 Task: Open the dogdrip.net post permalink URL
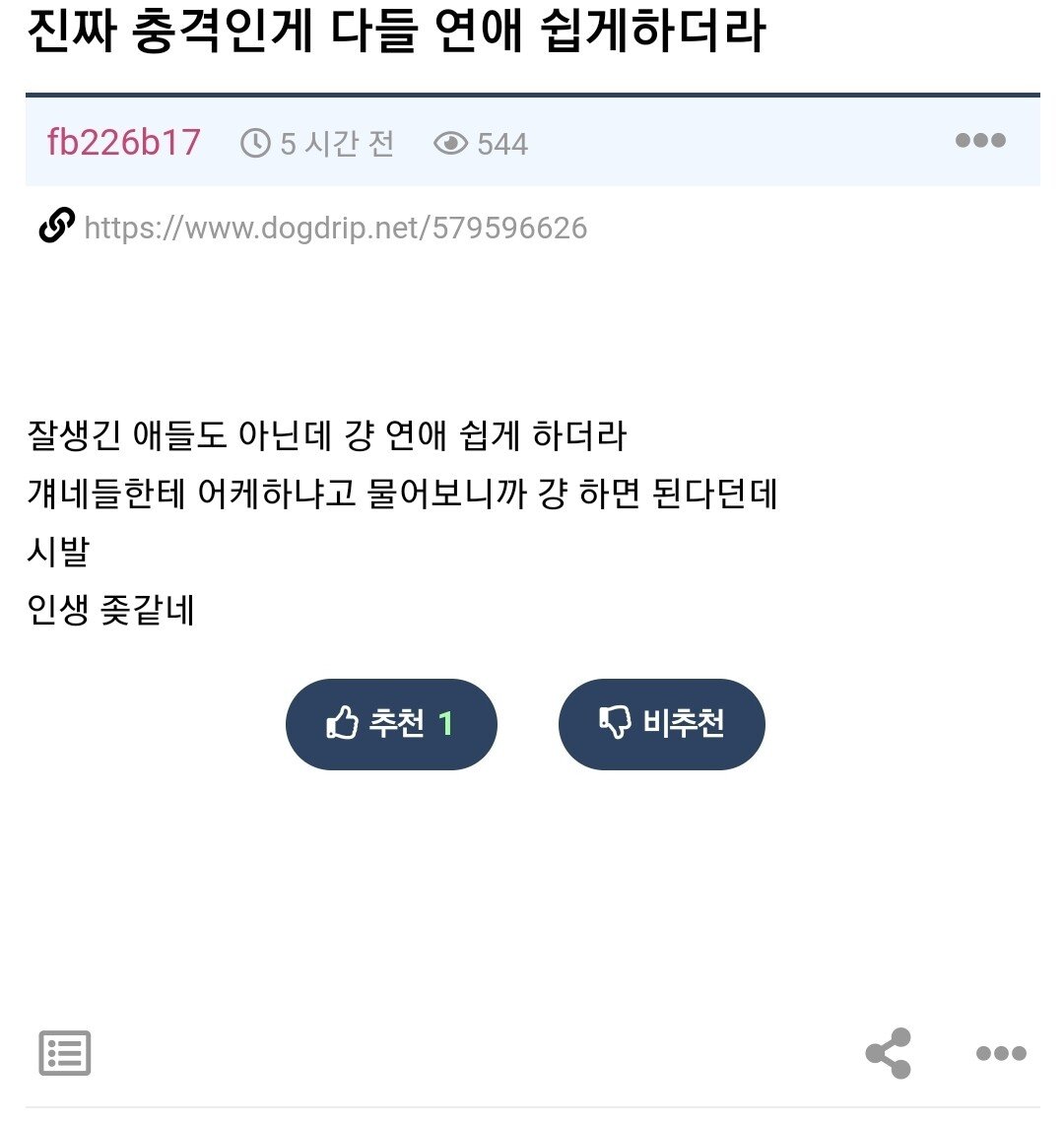335,229
